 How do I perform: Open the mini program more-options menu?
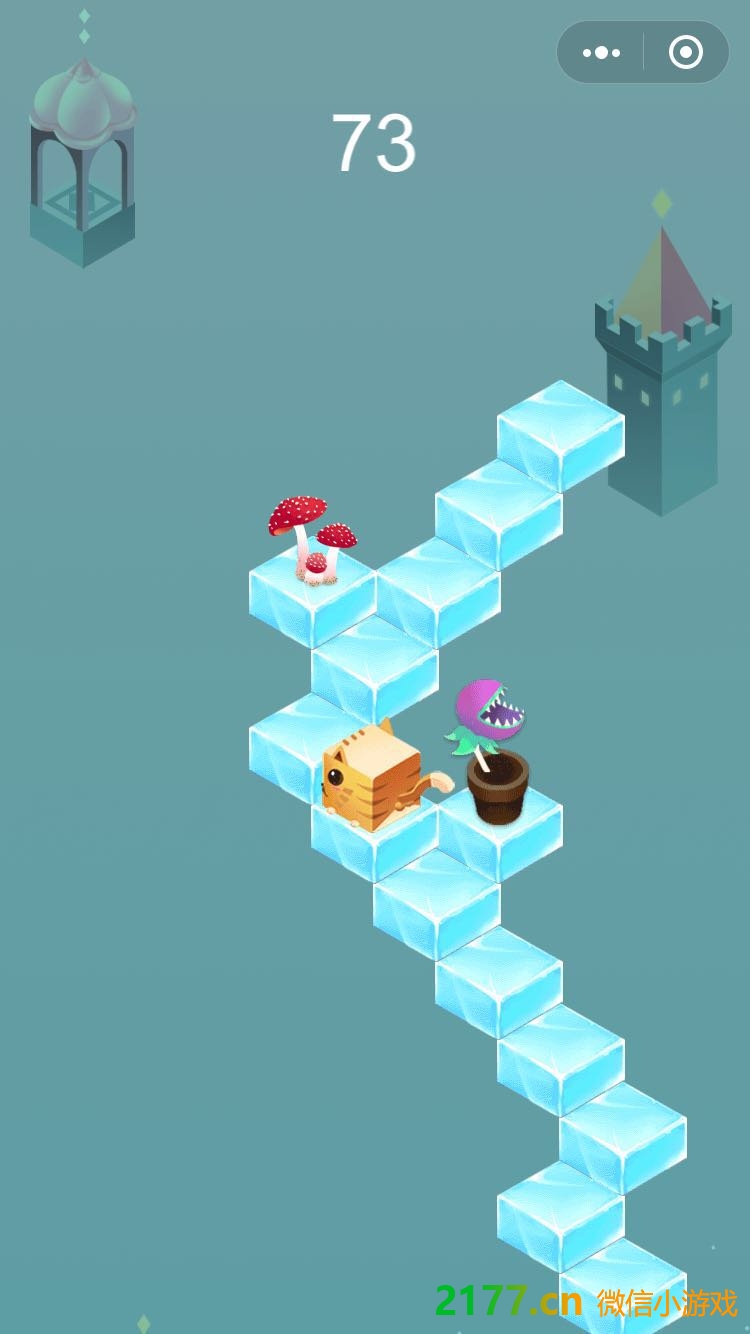tap(601, 53)
